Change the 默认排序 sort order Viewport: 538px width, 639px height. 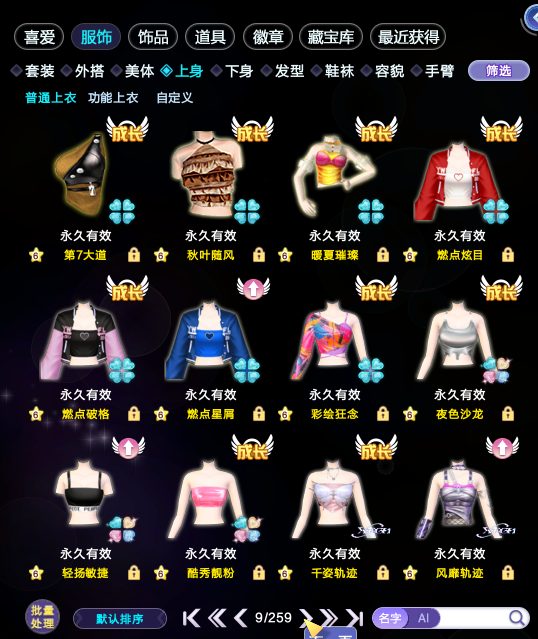[120, 619]
